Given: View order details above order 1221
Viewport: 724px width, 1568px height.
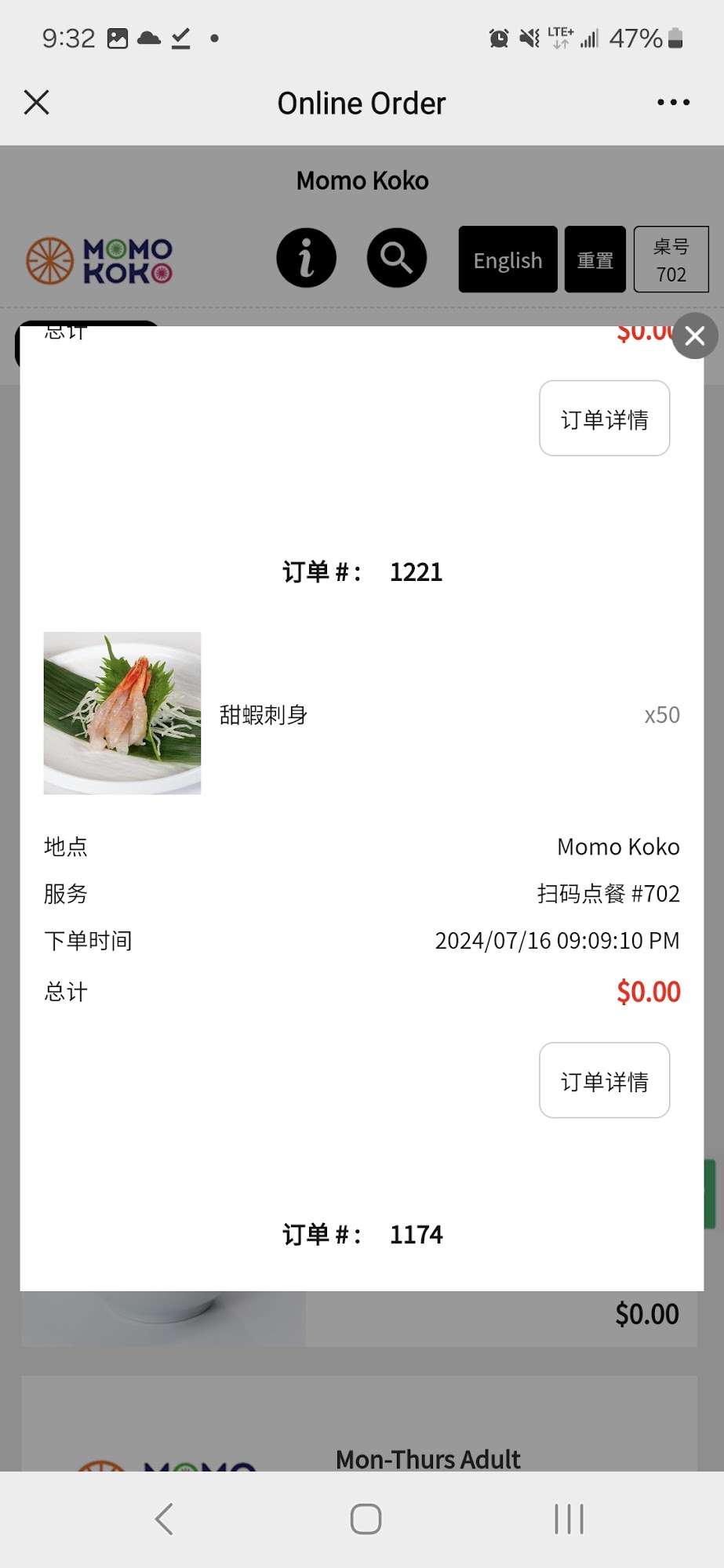Looking at the screenshot, I should click(x=604, y=419).
